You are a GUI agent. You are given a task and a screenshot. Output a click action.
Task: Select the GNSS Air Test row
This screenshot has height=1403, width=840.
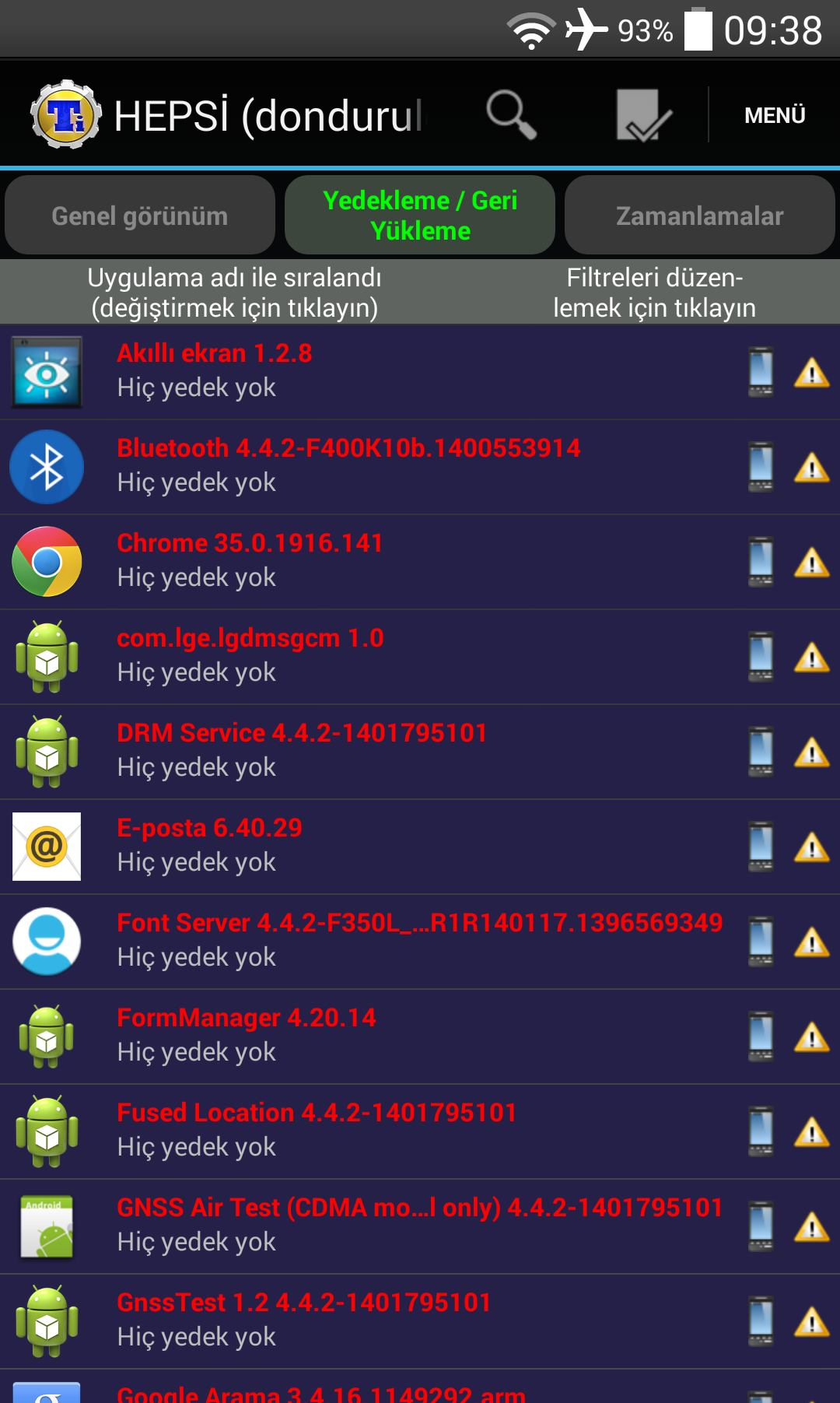coord(420,1226)
